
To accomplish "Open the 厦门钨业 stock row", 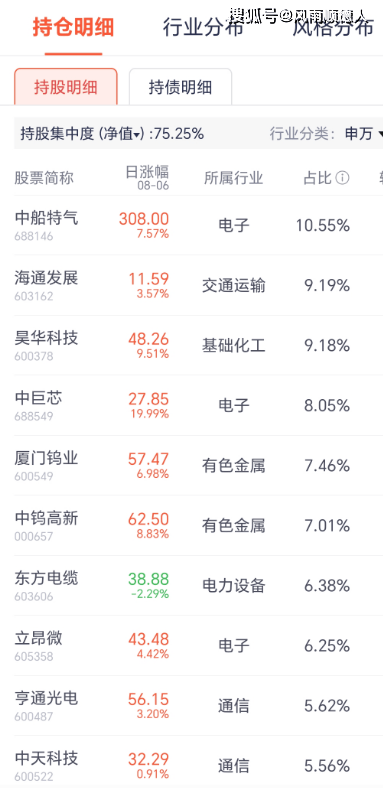I will [x=192, y=465].
